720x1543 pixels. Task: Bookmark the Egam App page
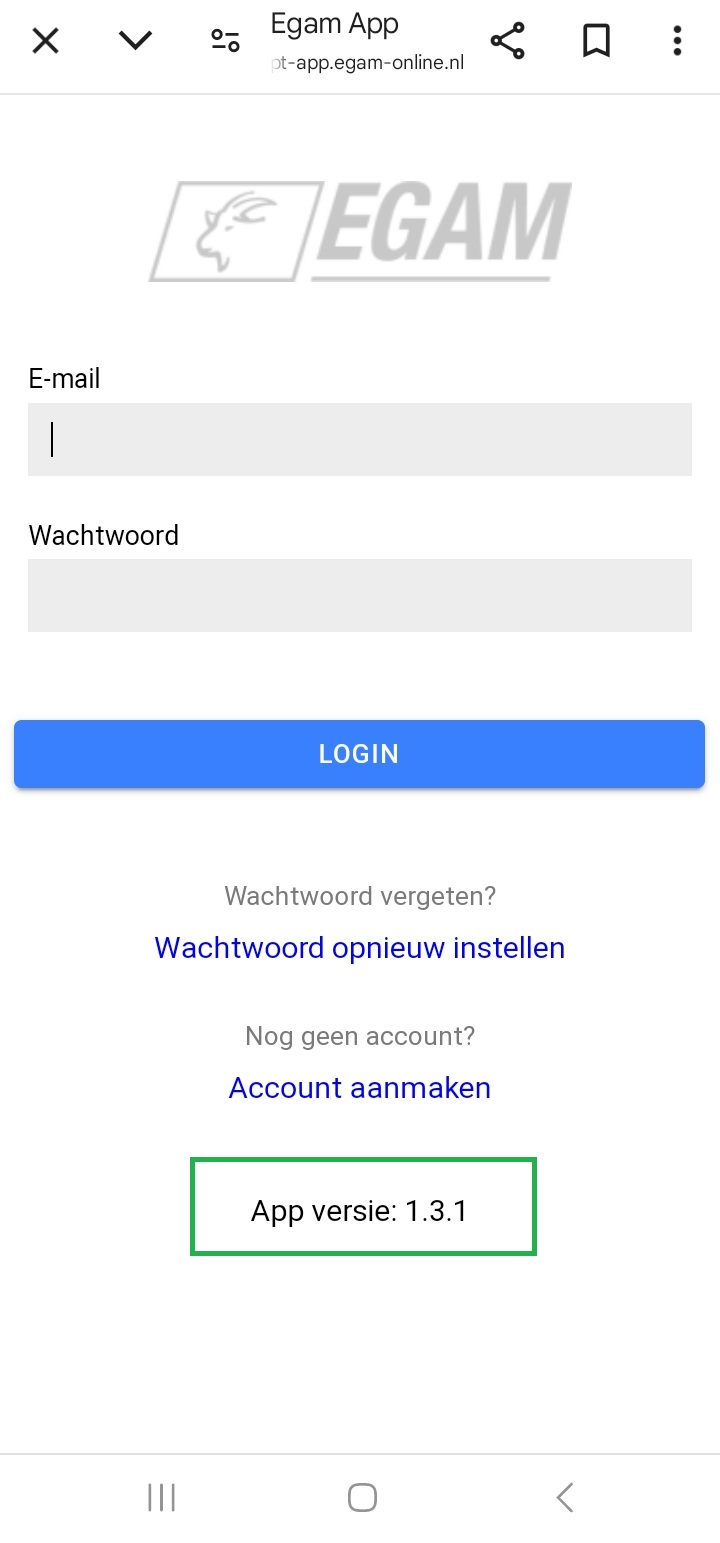(x=597, y=41)
